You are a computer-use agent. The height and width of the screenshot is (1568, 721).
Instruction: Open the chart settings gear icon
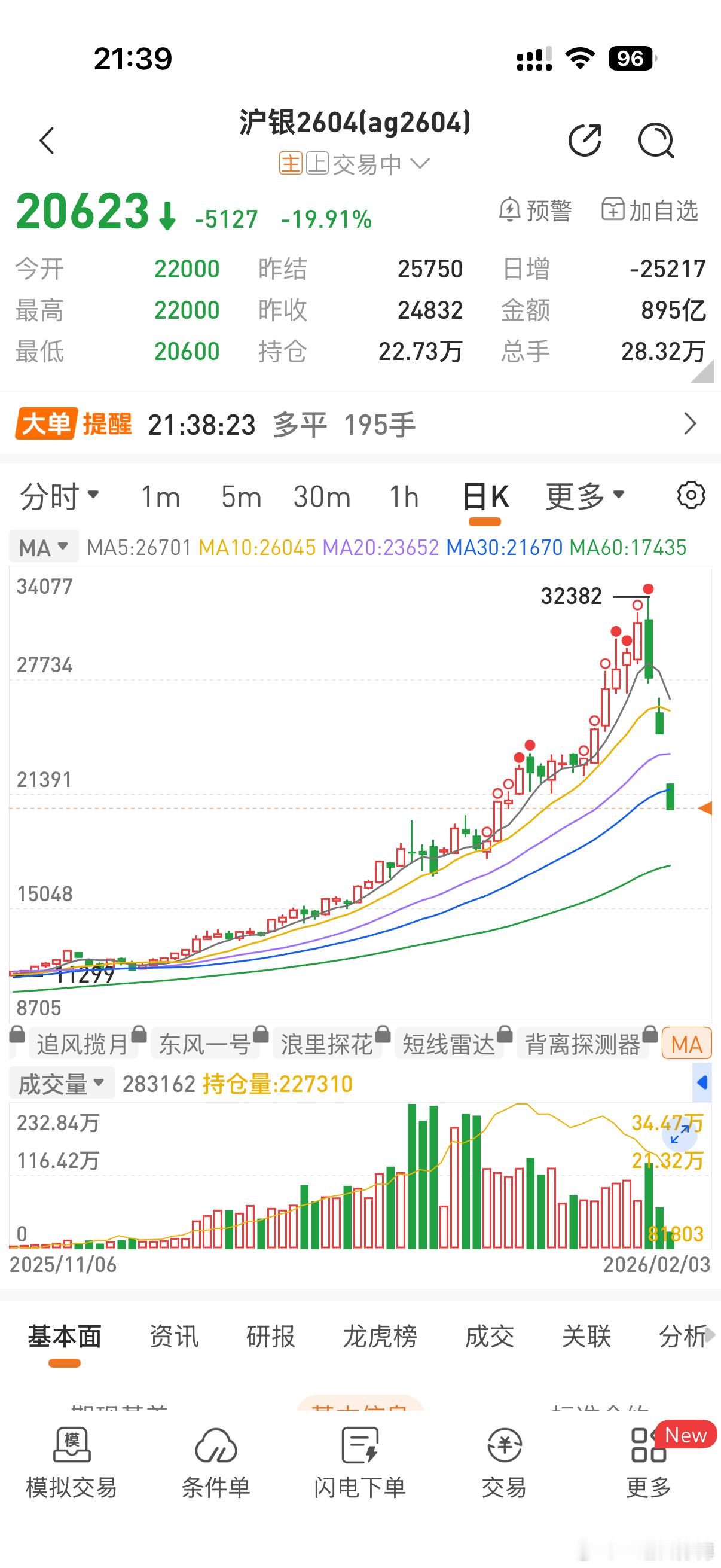[691, 496]
